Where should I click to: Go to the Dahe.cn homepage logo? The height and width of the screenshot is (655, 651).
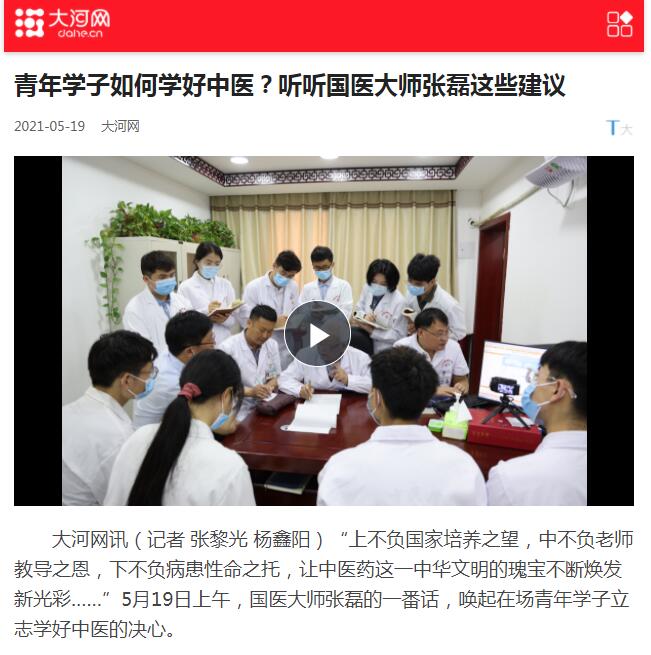[x=62, y=23]
